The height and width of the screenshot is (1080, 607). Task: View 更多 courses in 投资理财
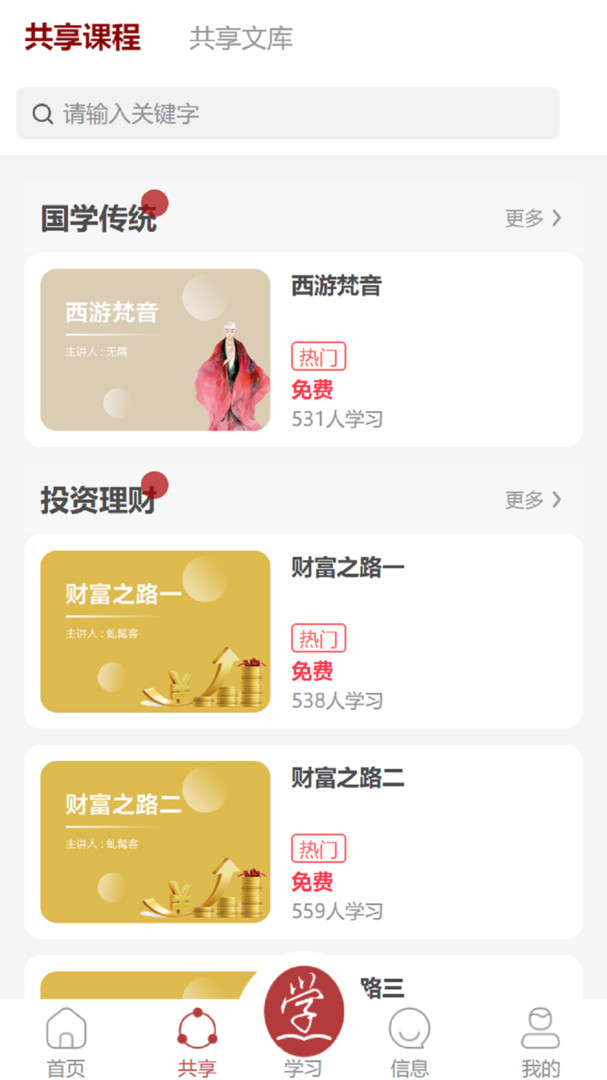tap(533, 499)
